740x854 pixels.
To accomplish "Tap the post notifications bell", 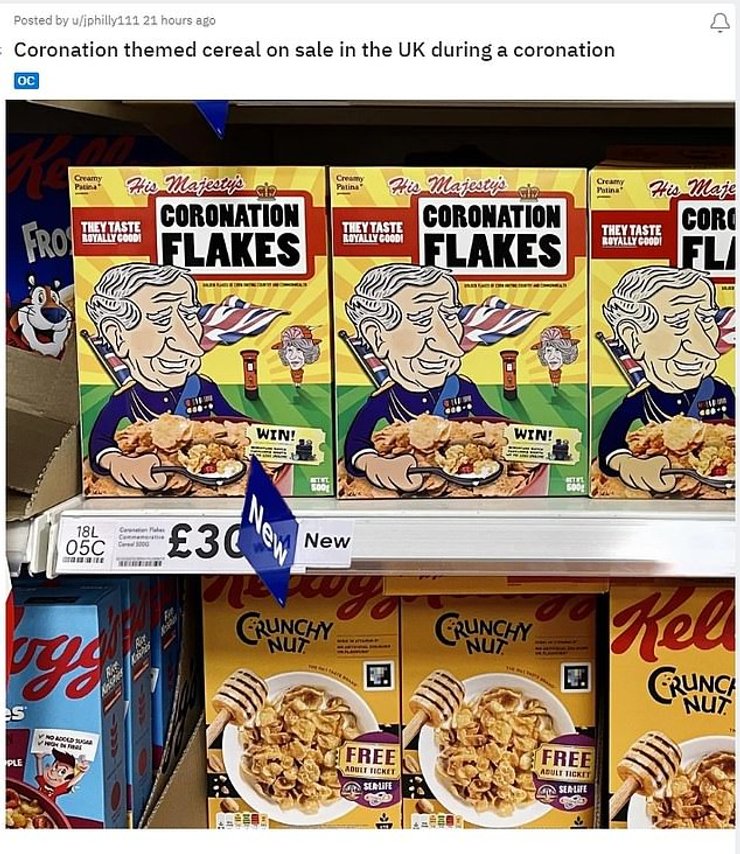I will (719, 23).
